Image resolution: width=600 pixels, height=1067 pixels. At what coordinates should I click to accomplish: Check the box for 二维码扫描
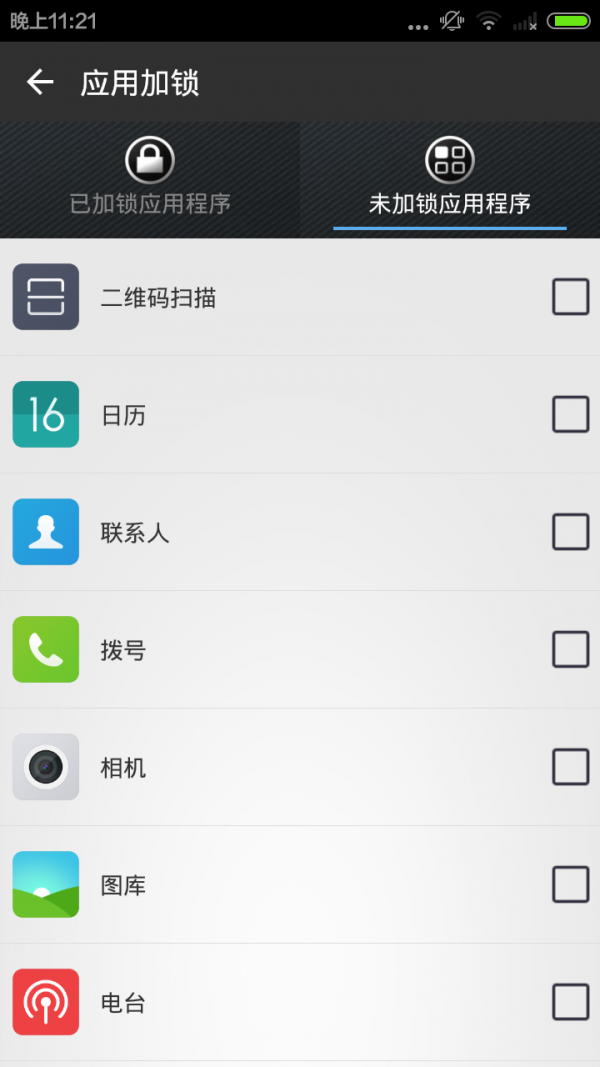570,297
